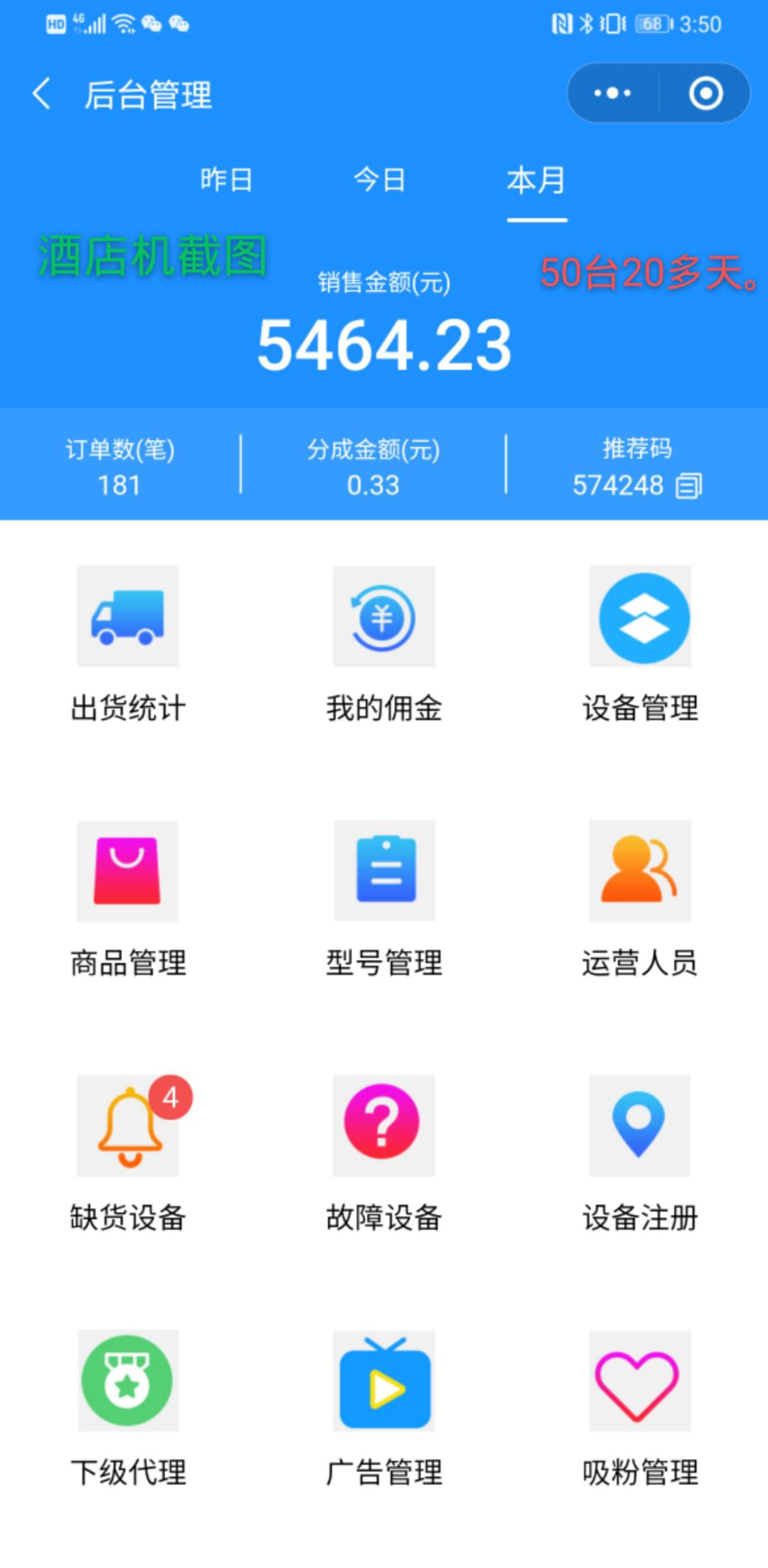Check 缺货设备 alerts

click(x=128, y=1126)
